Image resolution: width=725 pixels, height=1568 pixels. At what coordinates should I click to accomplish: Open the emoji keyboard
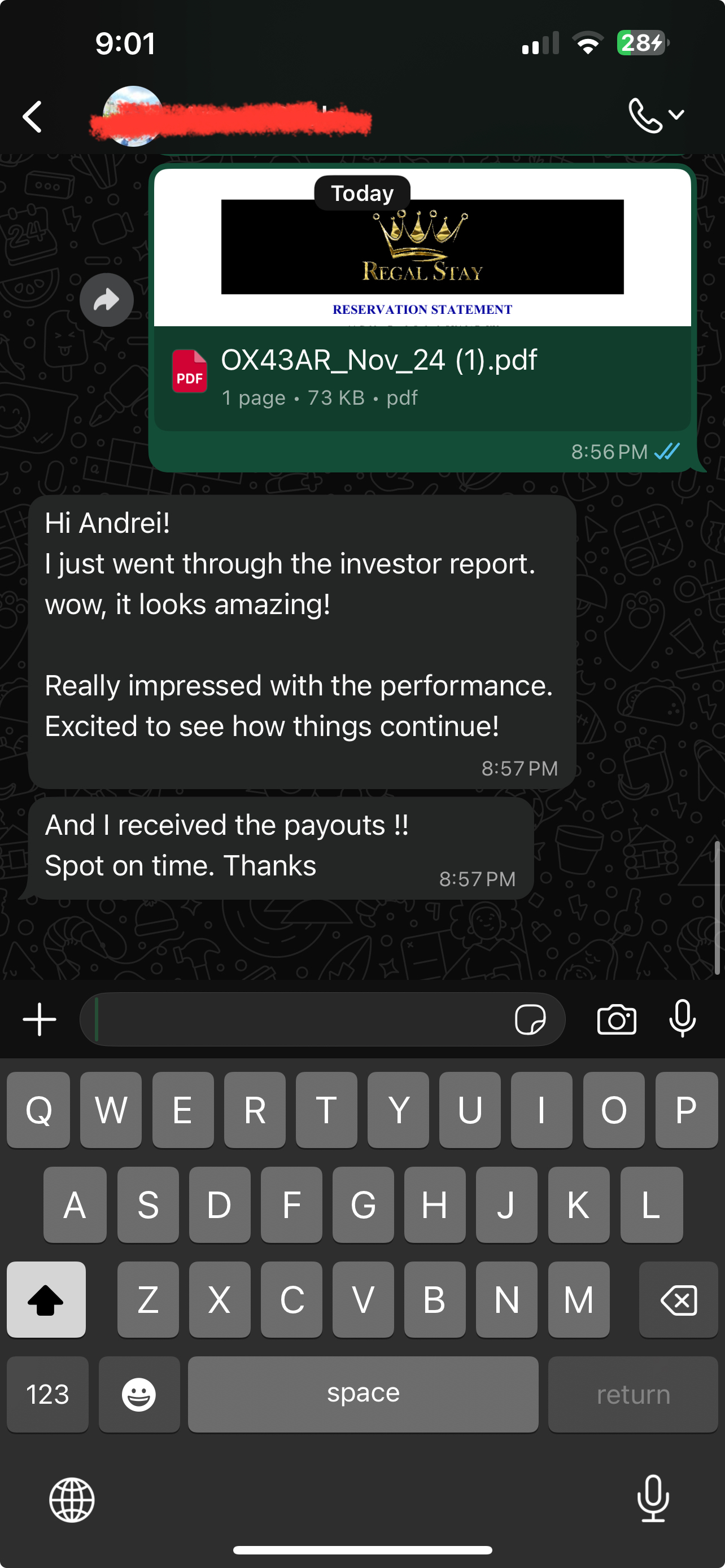point(139,1394)
